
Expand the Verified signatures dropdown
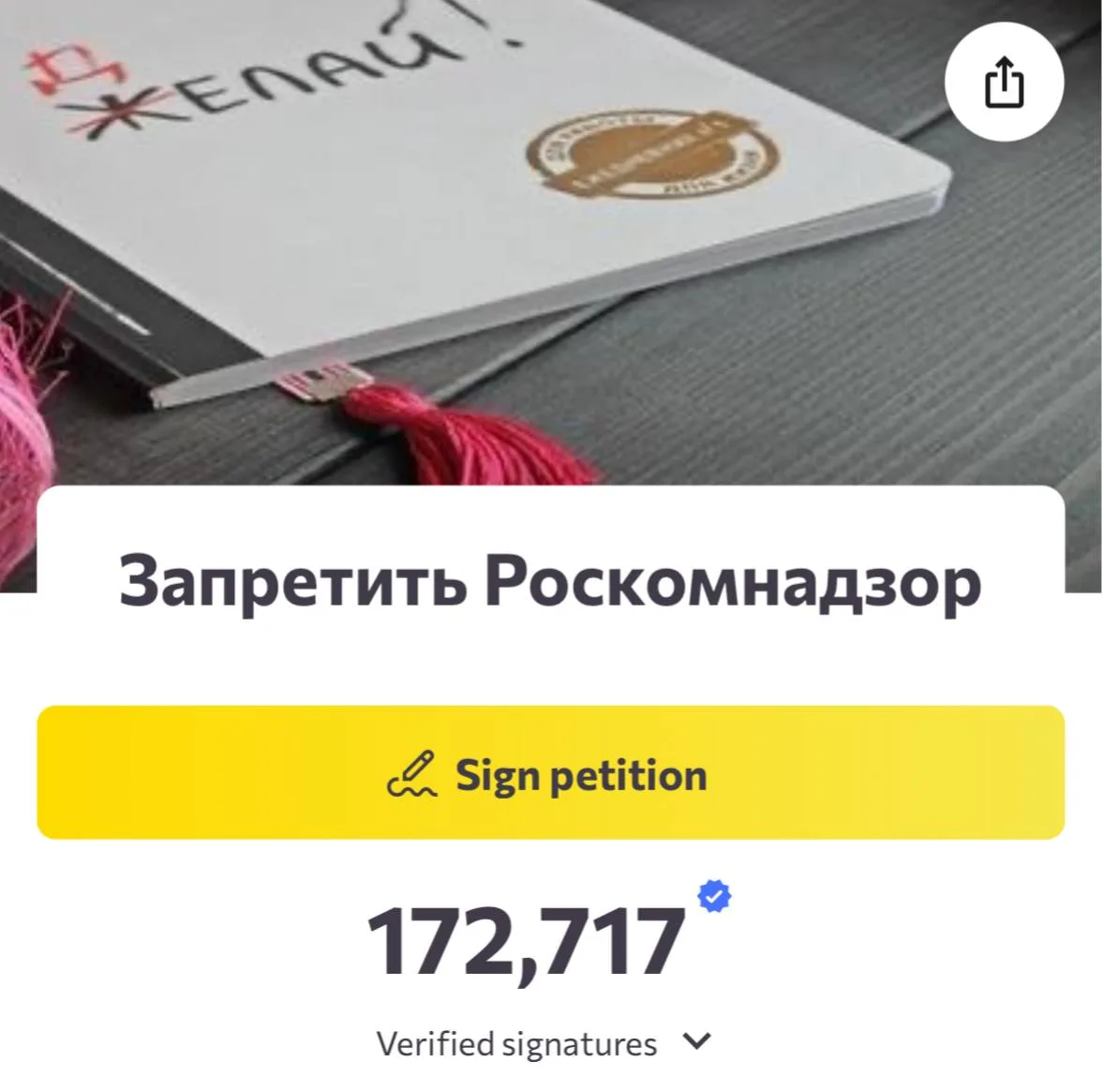coord(696,1041)
